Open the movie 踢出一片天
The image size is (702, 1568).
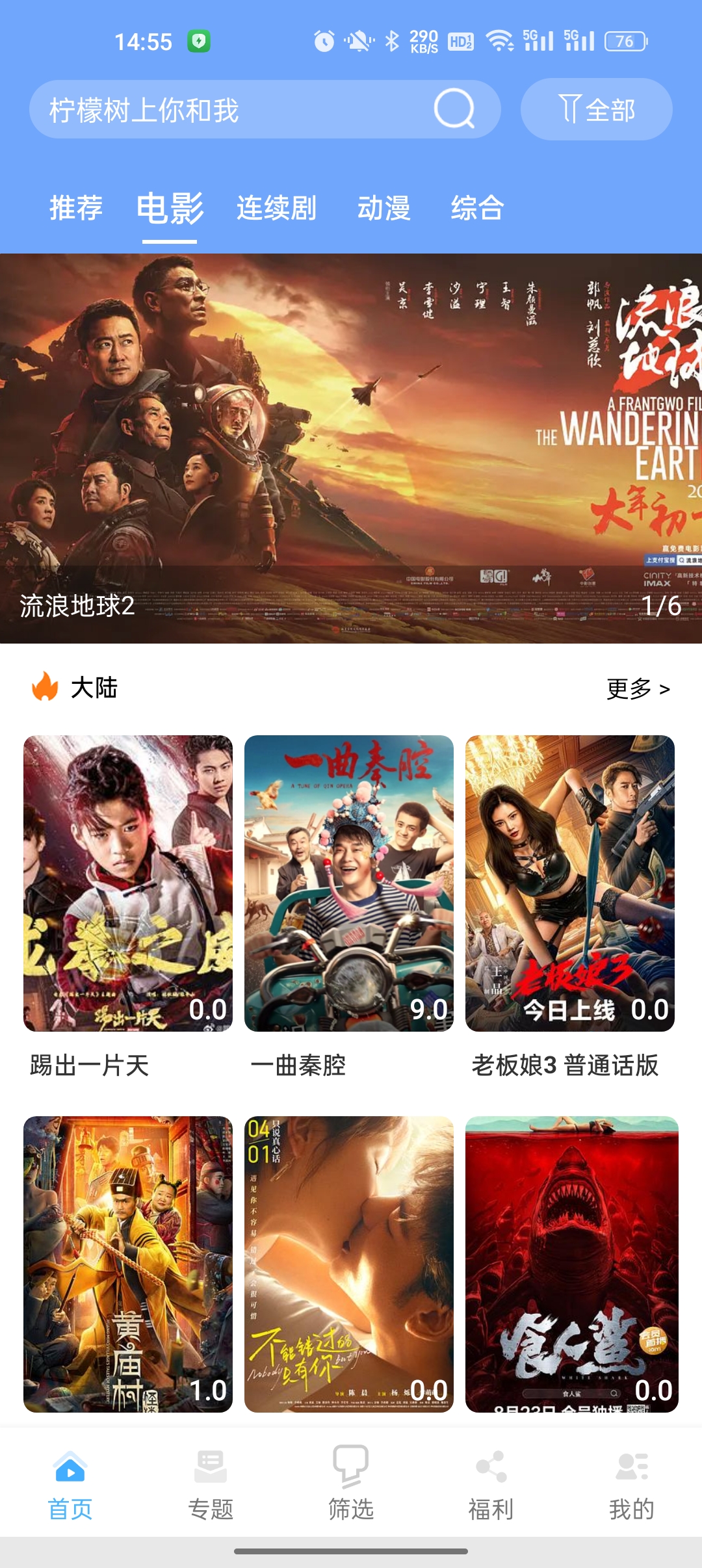pos(128,883)
